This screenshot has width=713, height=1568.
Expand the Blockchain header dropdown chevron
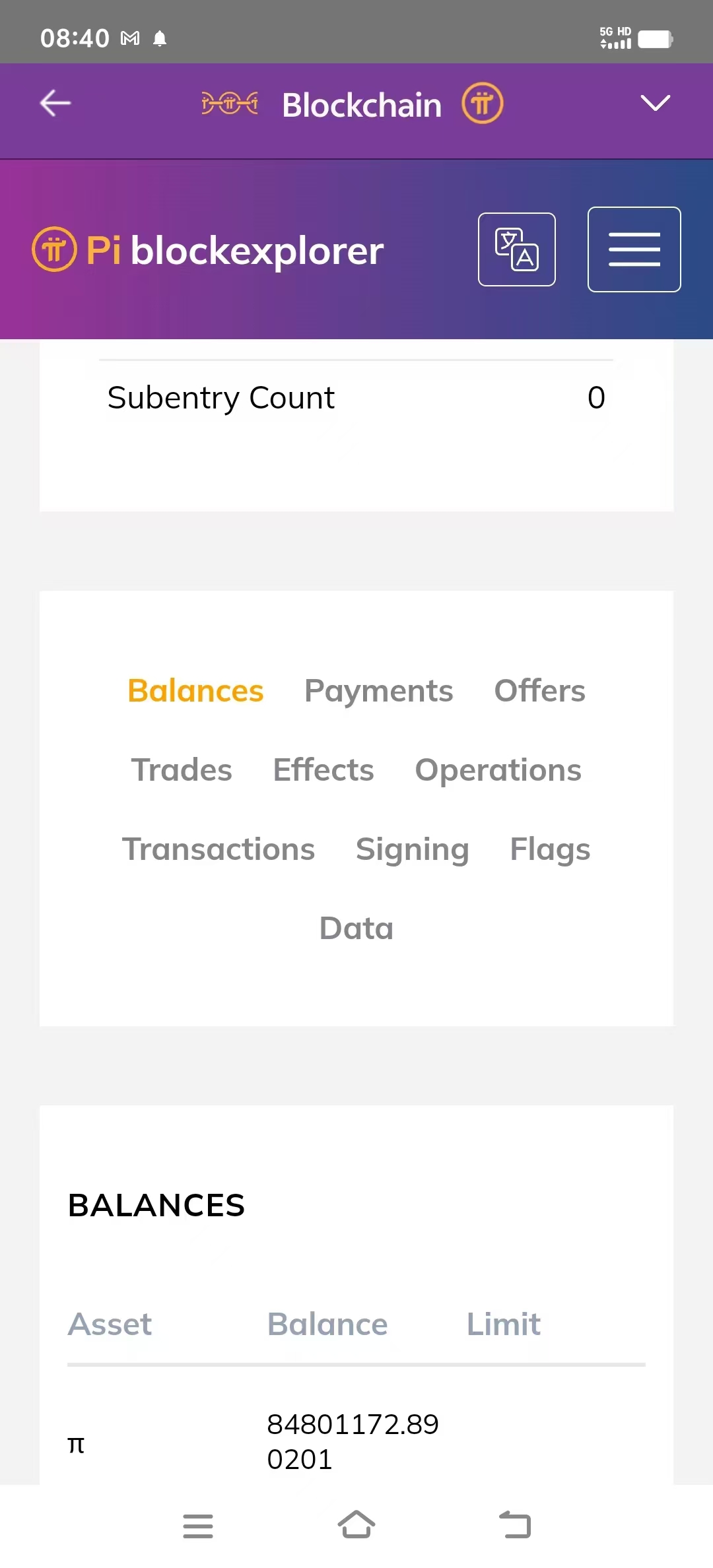[x=655, y=103]
